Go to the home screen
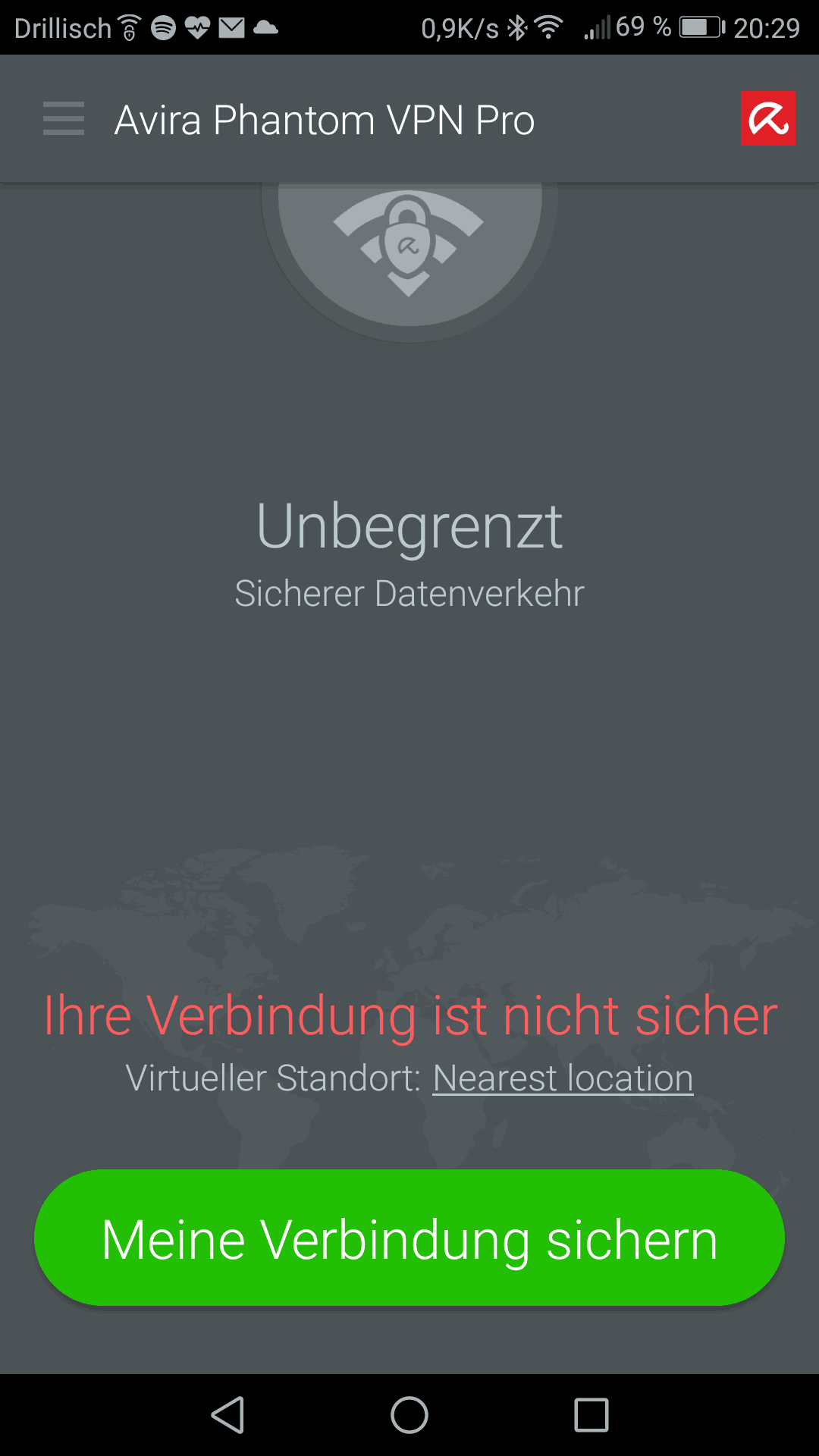The height and width of the screenshot is (1456, 819). 409,1415
